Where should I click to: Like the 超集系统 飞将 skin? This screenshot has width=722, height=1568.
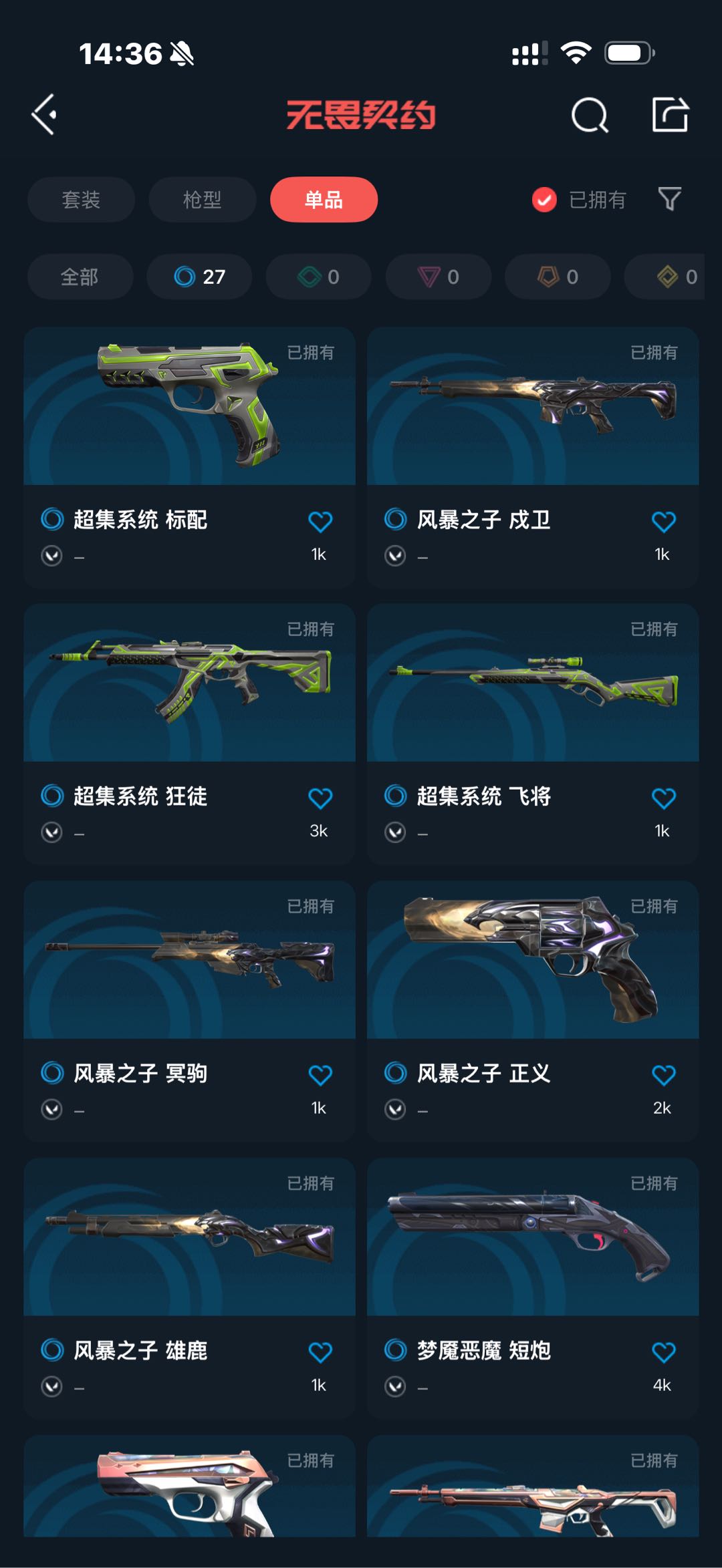(x=663, y=798)
